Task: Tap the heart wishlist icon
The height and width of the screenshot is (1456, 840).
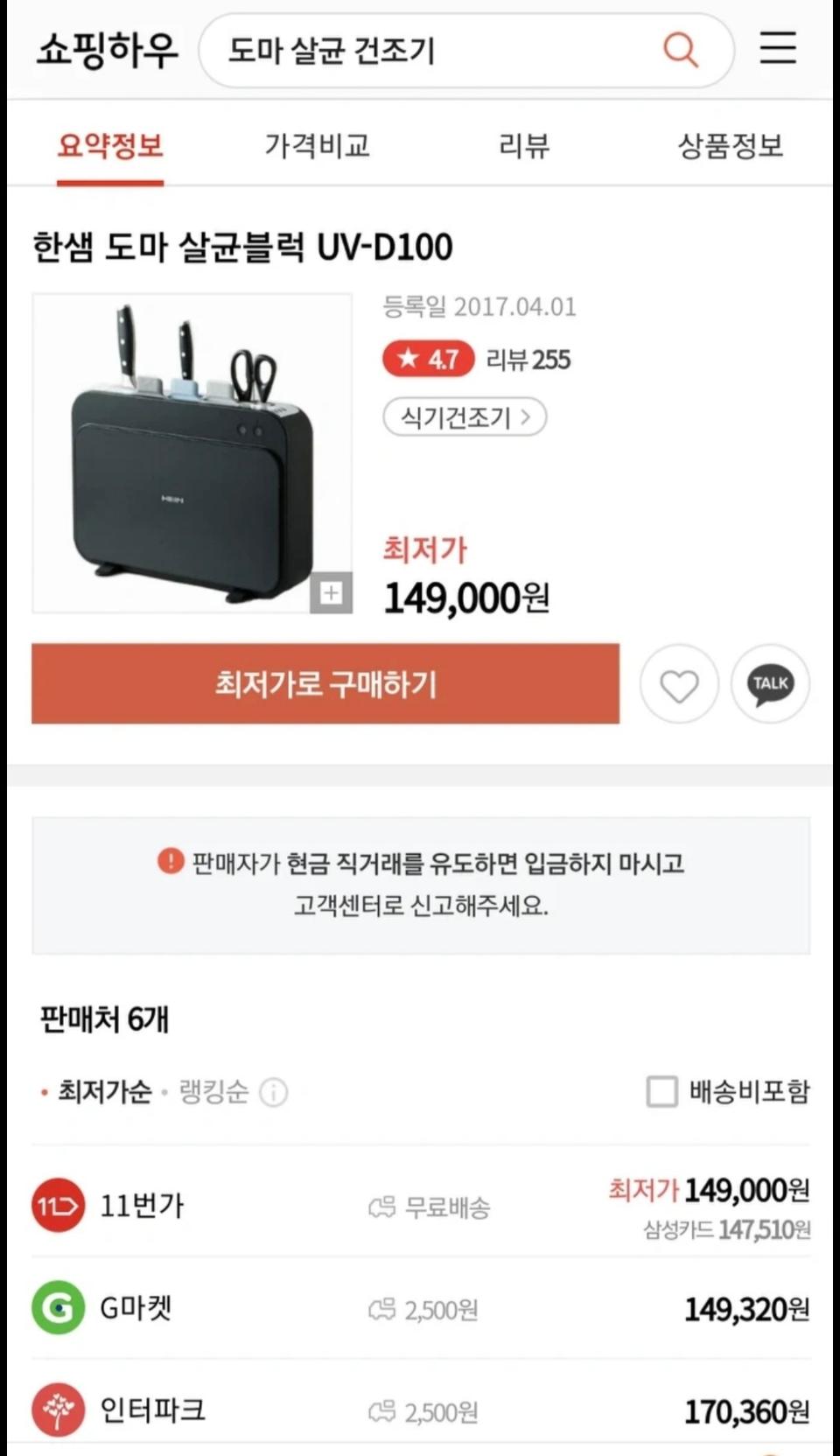Action: coord(679,685)
